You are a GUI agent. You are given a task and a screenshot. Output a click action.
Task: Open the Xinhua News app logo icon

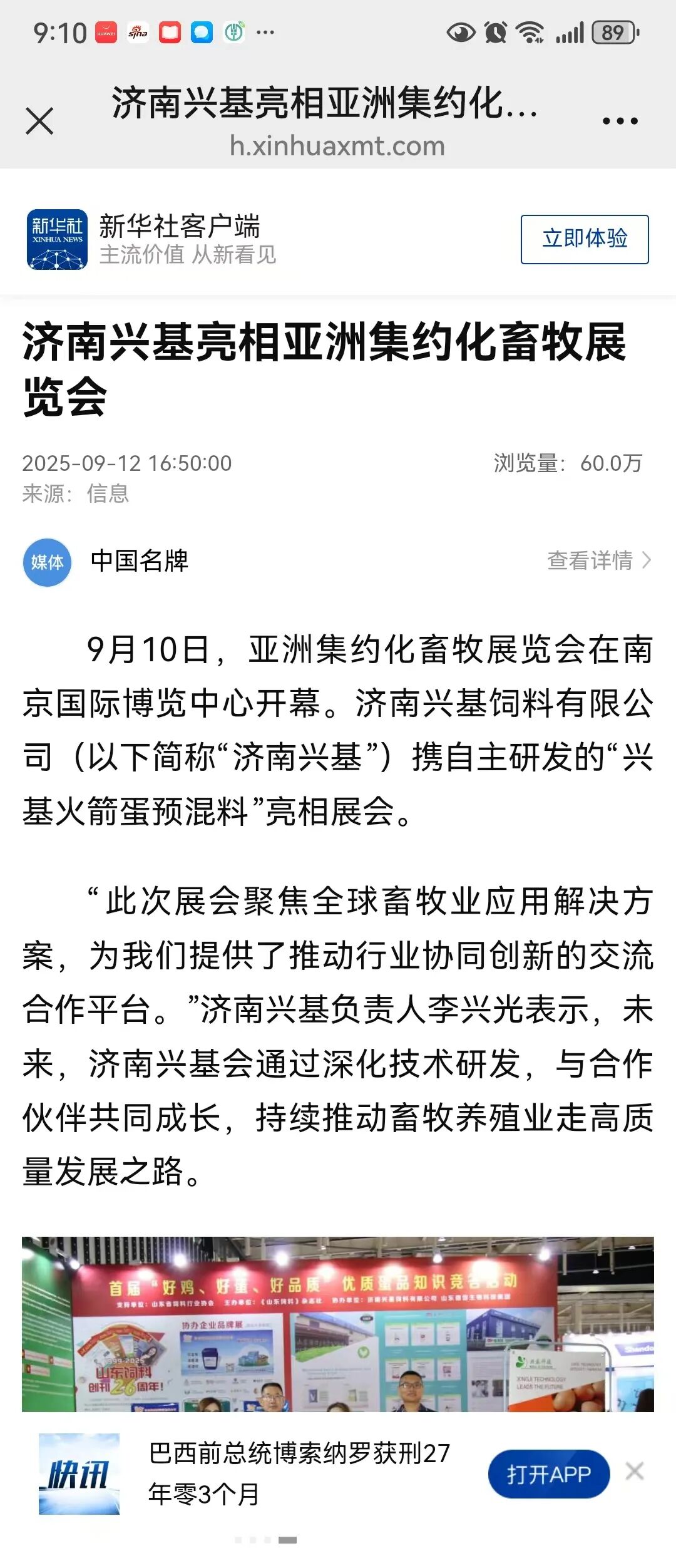point(57,240)
